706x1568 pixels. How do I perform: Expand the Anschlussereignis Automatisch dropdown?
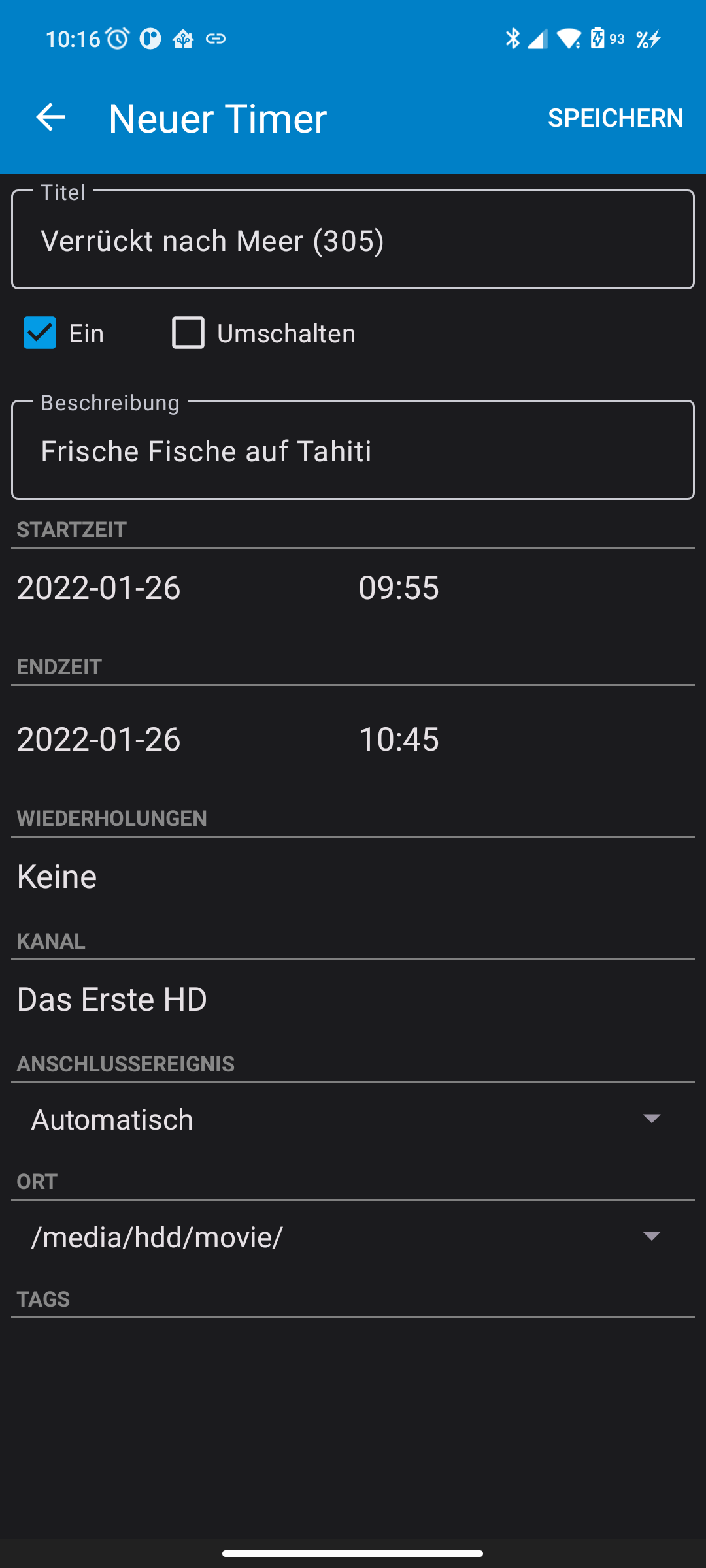point(353,1119)
